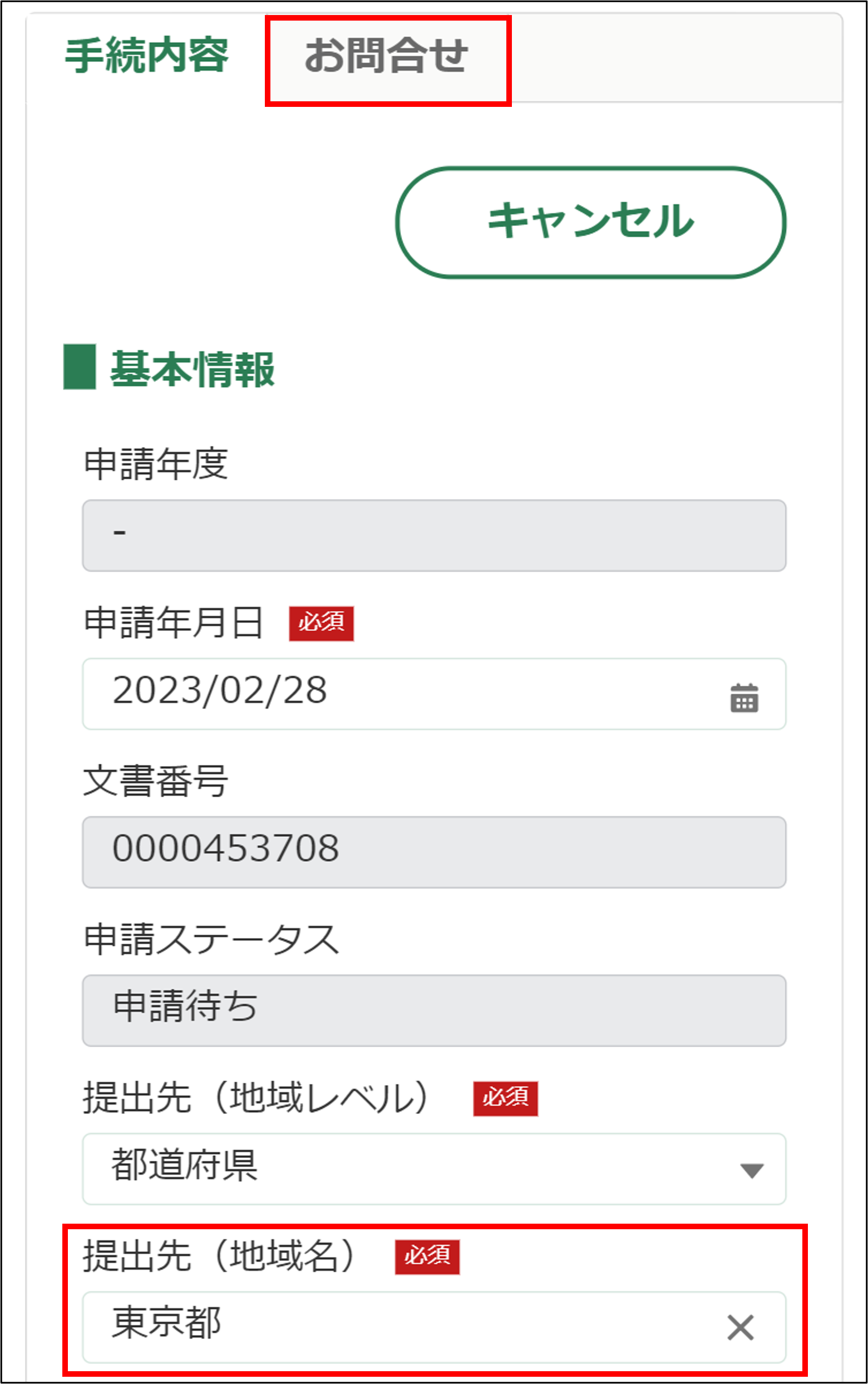Expand the 提出先(地域レベル) dropdown

pos(434,1169)
